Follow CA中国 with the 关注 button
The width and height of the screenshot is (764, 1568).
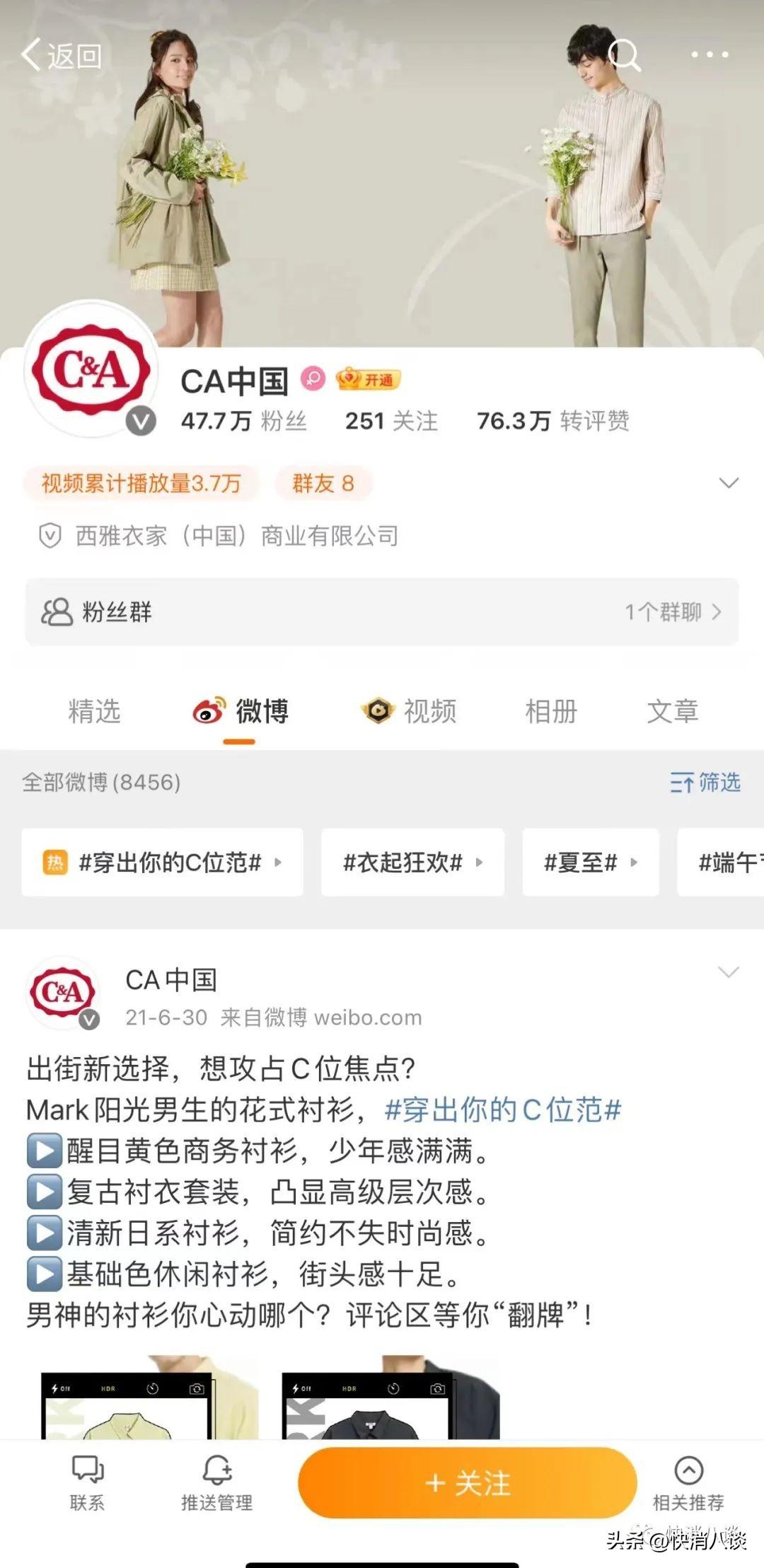coord(468,1482)
